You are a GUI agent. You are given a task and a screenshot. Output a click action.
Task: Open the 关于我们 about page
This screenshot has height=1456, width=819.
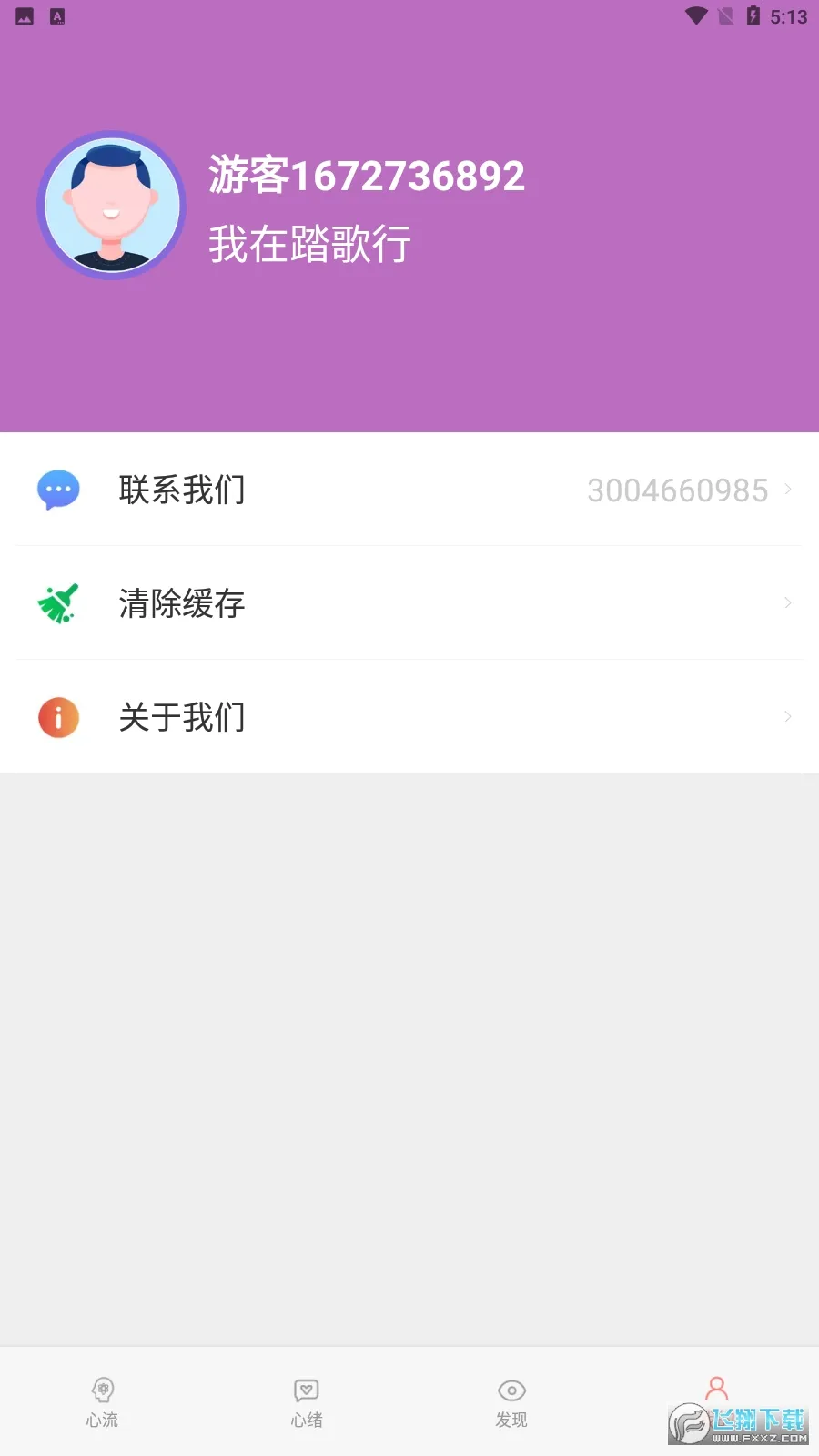coord(409,717)
